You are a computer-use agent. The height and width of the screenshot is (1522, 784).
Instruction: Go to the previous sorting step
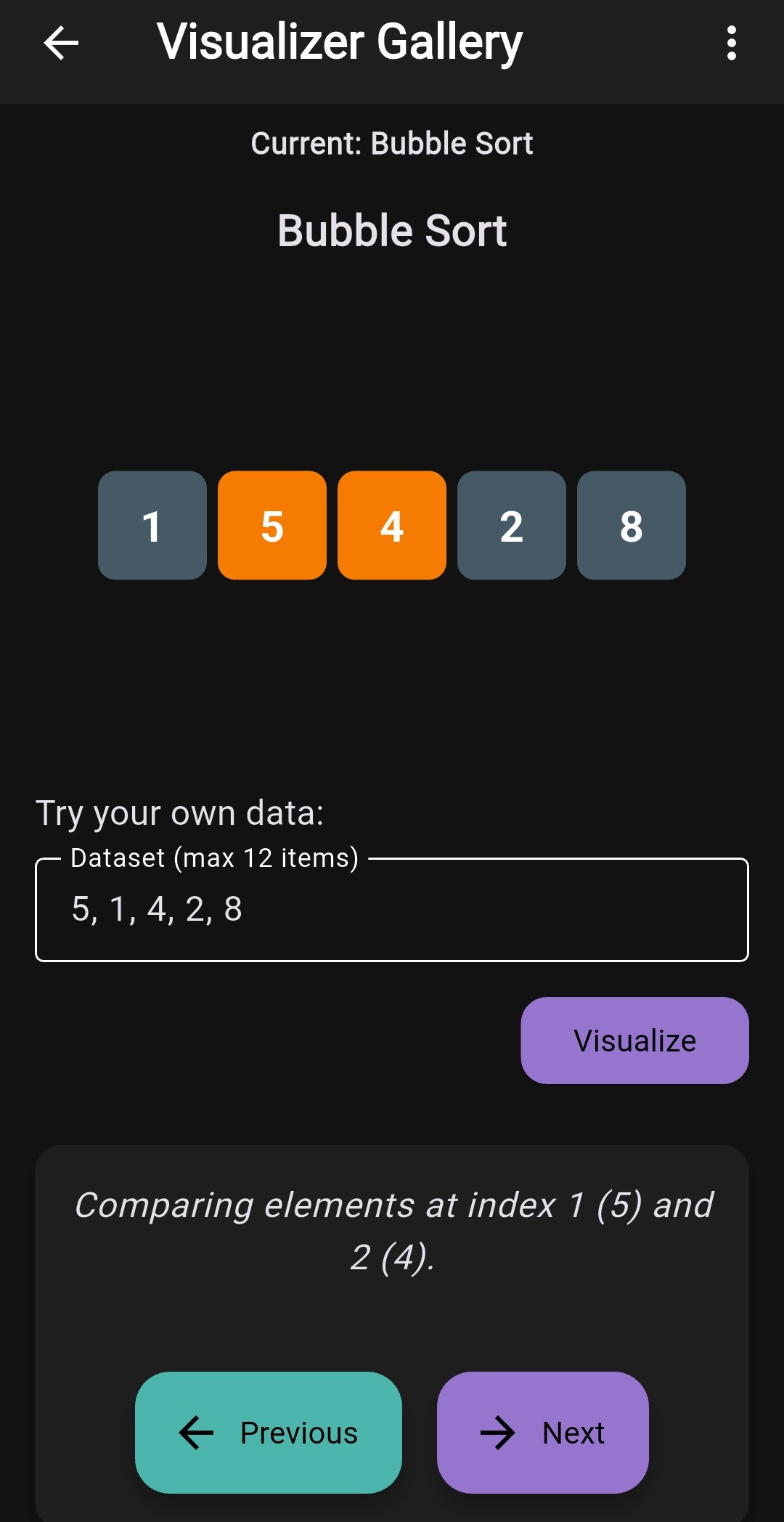pyautogui.click(x=268, y=1433)
